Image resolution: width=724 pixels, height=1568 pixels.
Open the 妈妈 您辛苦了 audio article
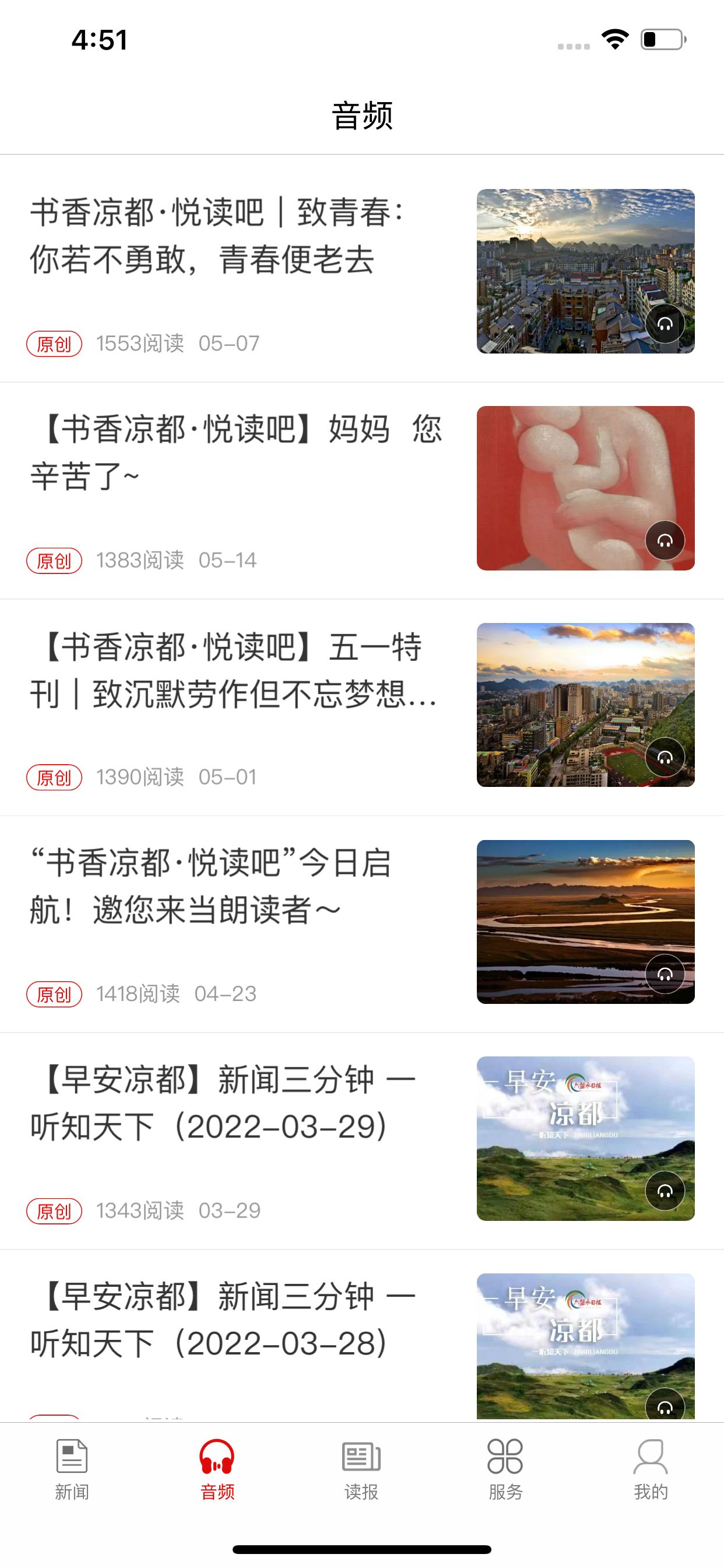click(362, 491)
